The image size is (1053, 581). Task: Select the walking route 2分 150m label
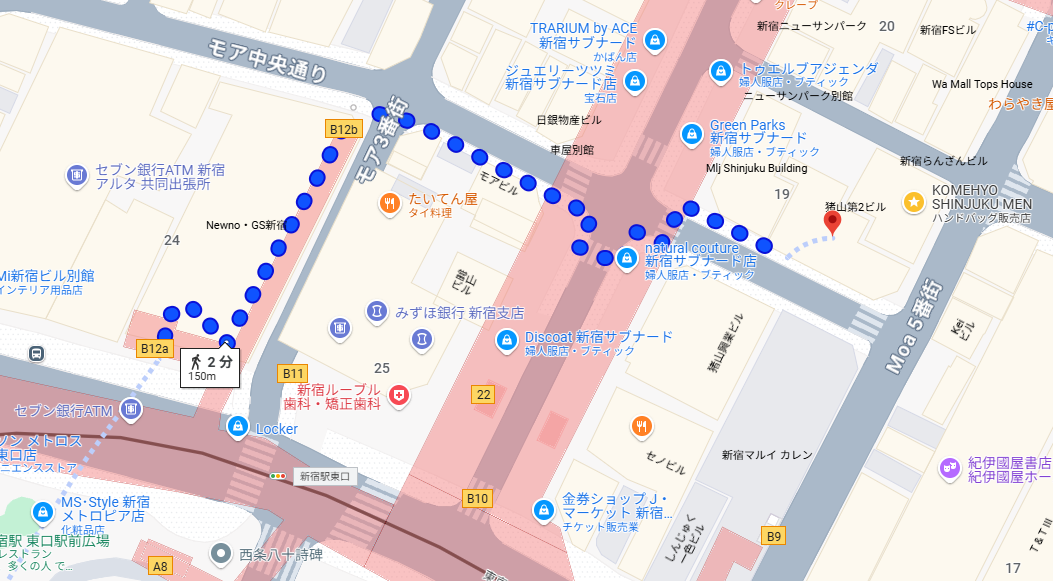[210, 367]
